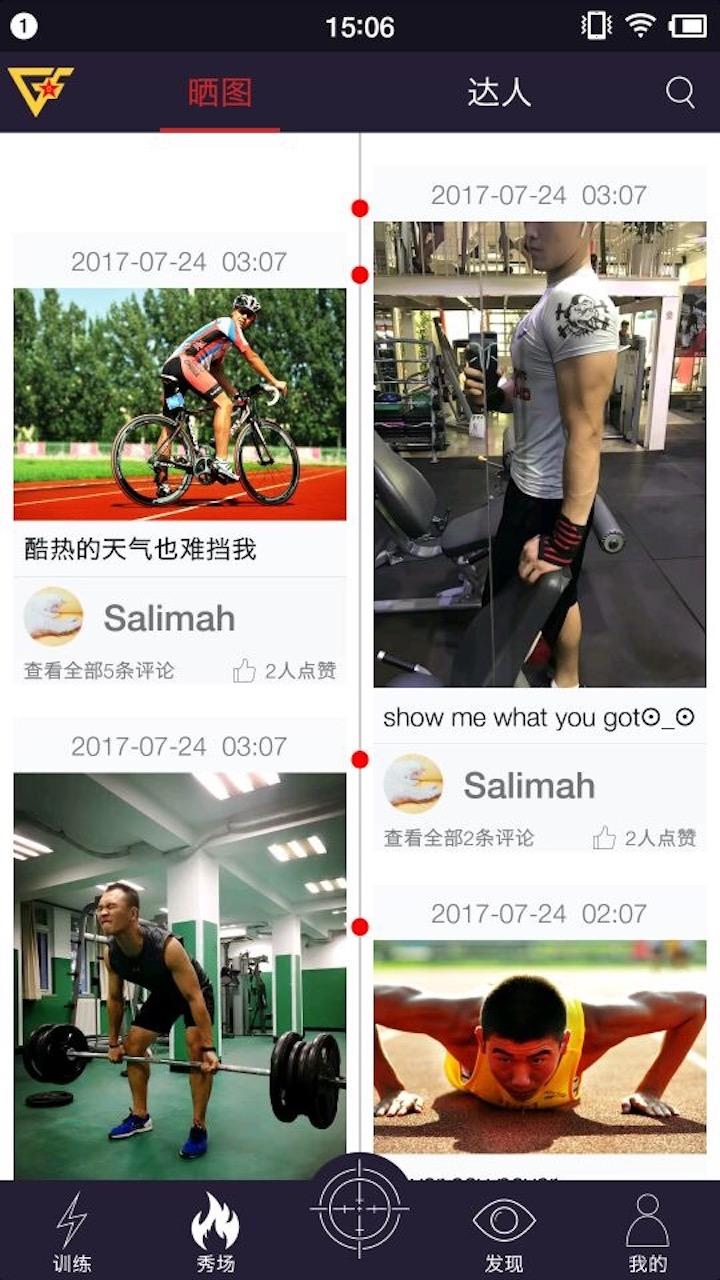Open the 训练 bottom tab
Image resolution: width=720 pixels, height=1280 pixels.
coord(72,1232)
